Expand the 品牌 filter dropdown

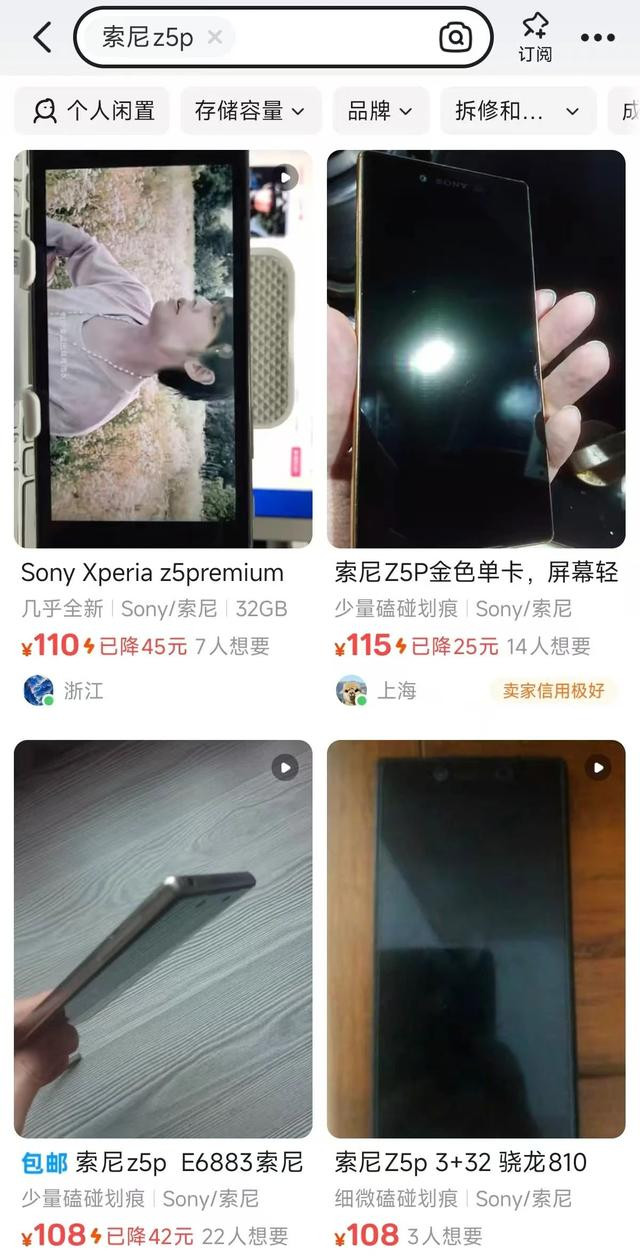(x=380, y=111)
